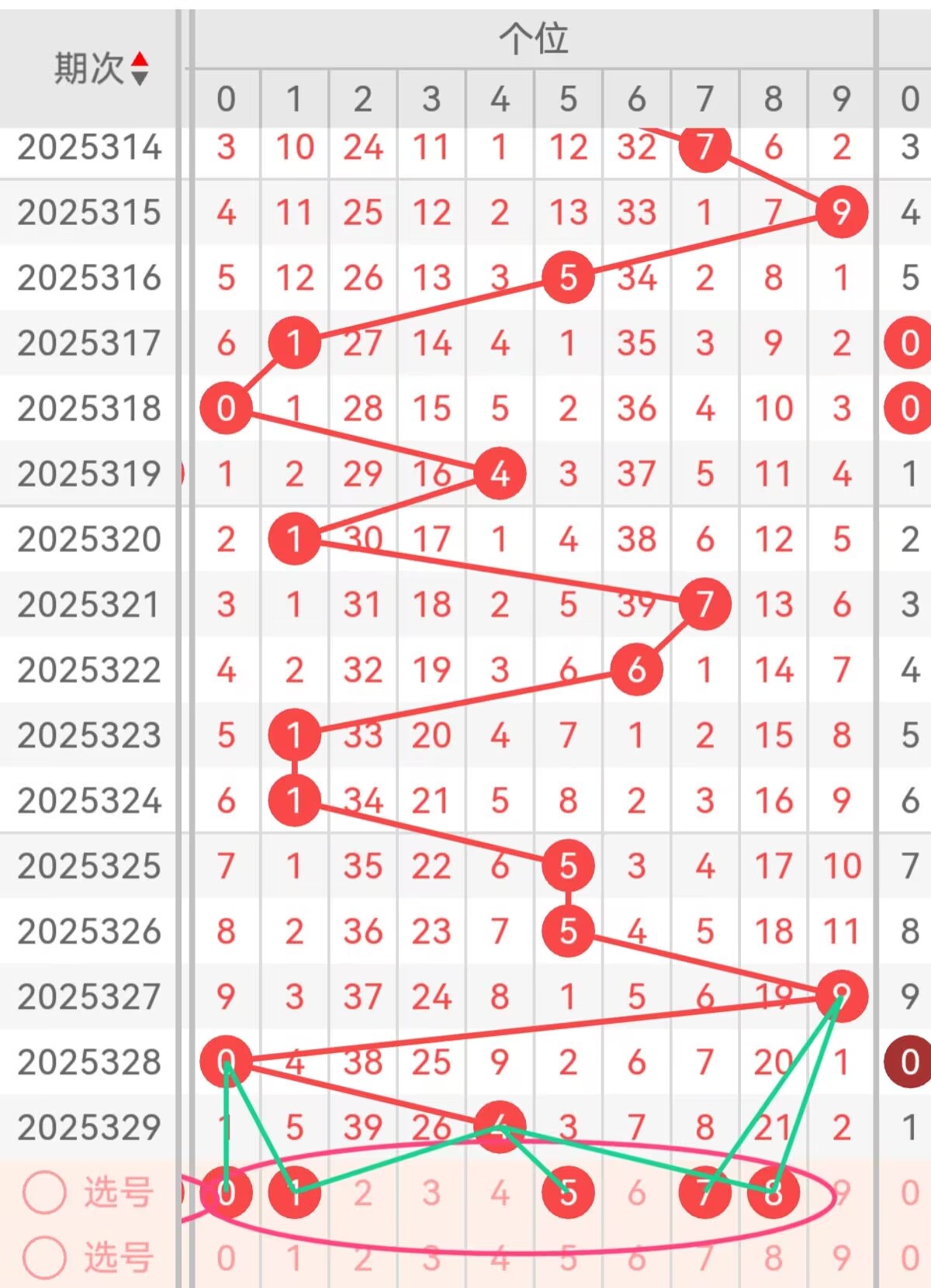Toggle the 期次 sort order arrows
This screenshot has height=1288, width=931.
(140, 68)
